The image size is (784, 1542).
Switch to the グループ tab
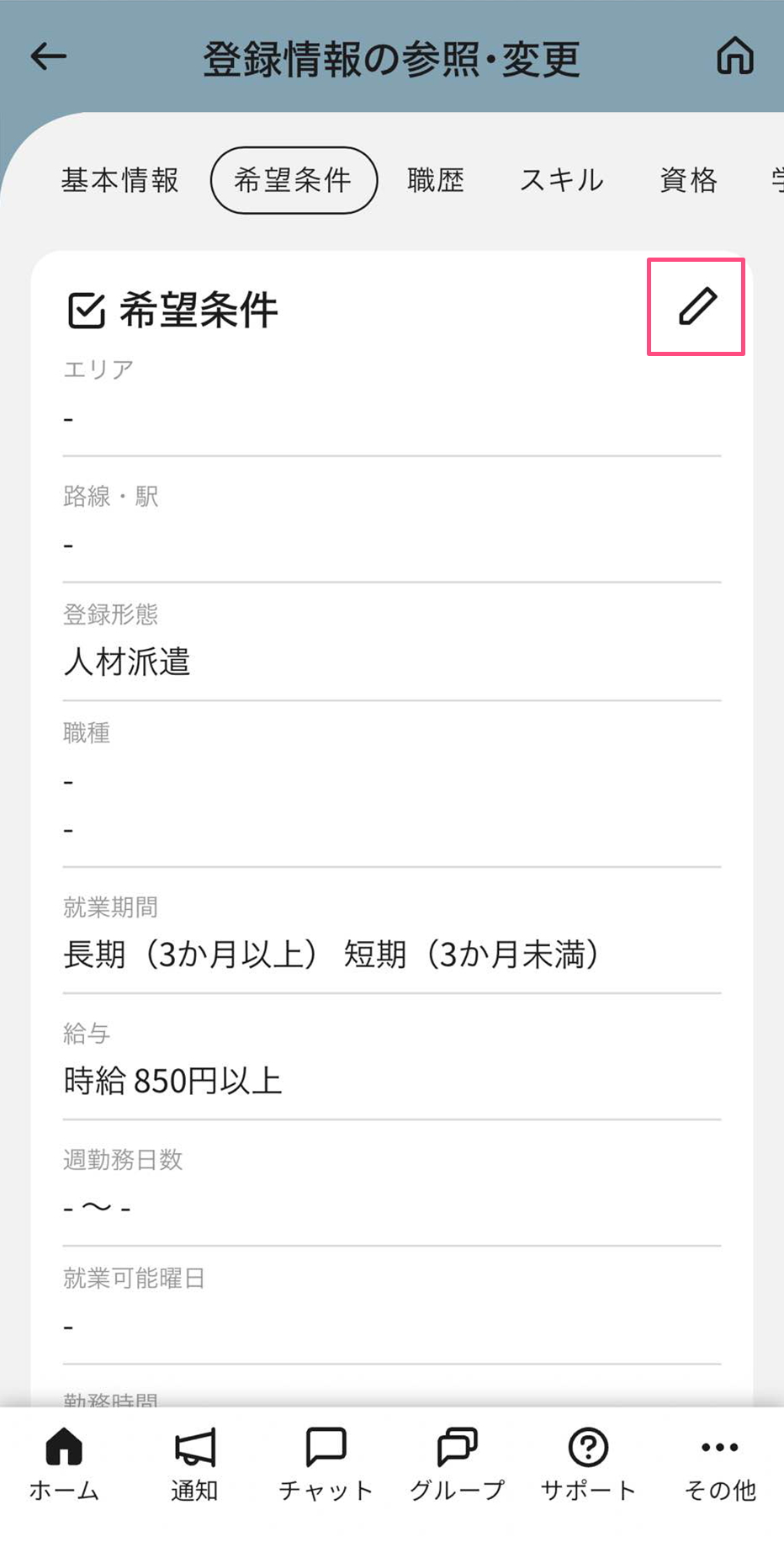[x=457, y=1465]
